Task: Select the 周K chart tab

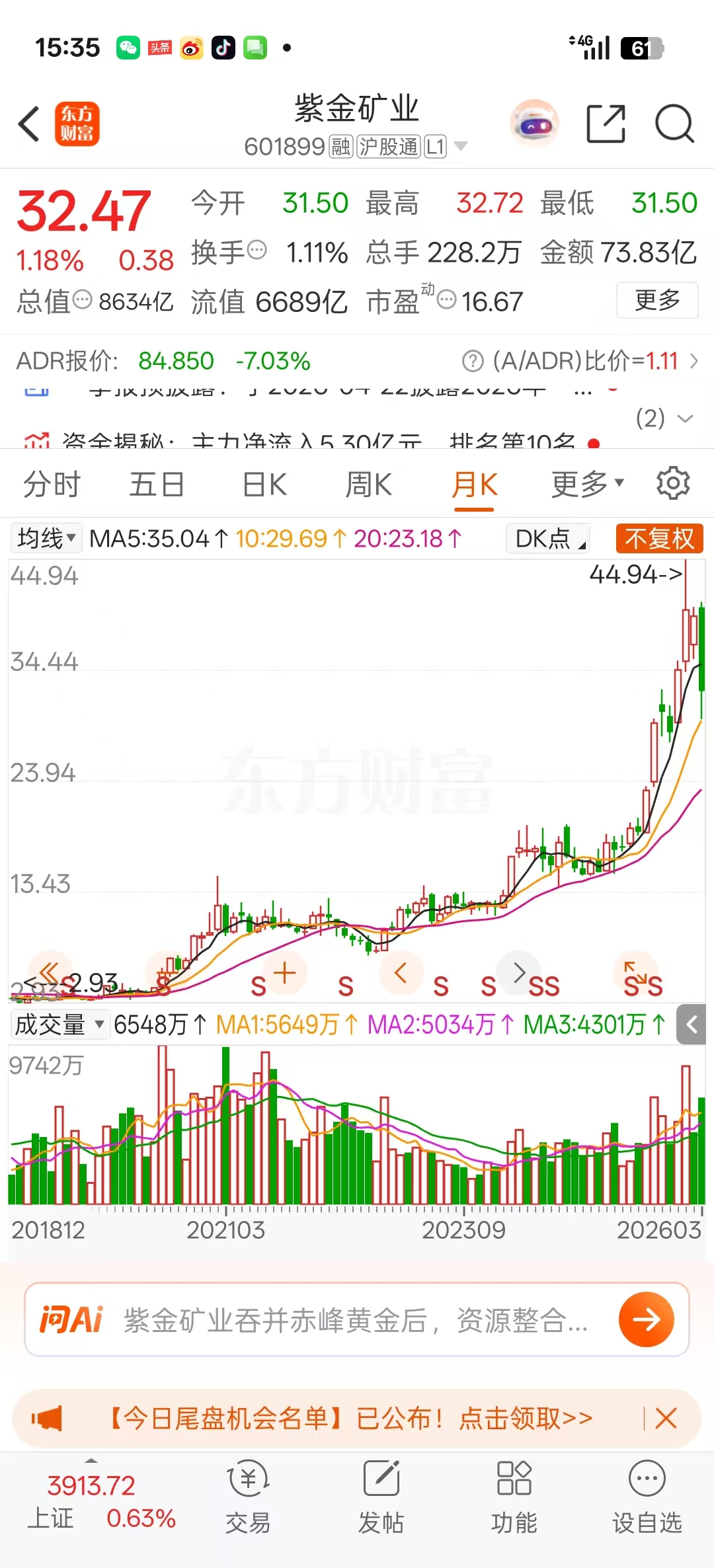Action: (x=368, y=485)
